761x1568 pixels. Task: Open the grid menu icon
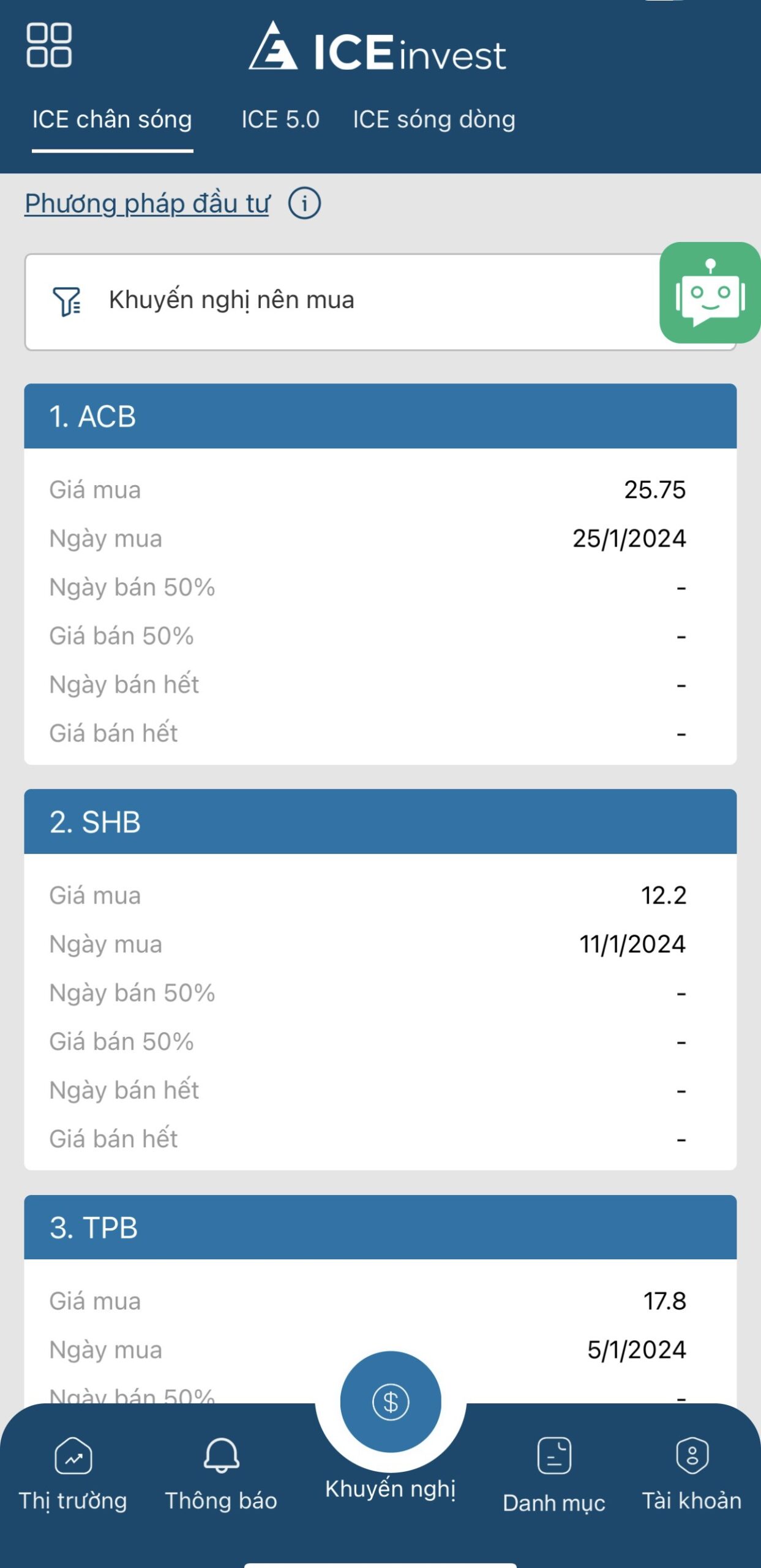point(49,45)
